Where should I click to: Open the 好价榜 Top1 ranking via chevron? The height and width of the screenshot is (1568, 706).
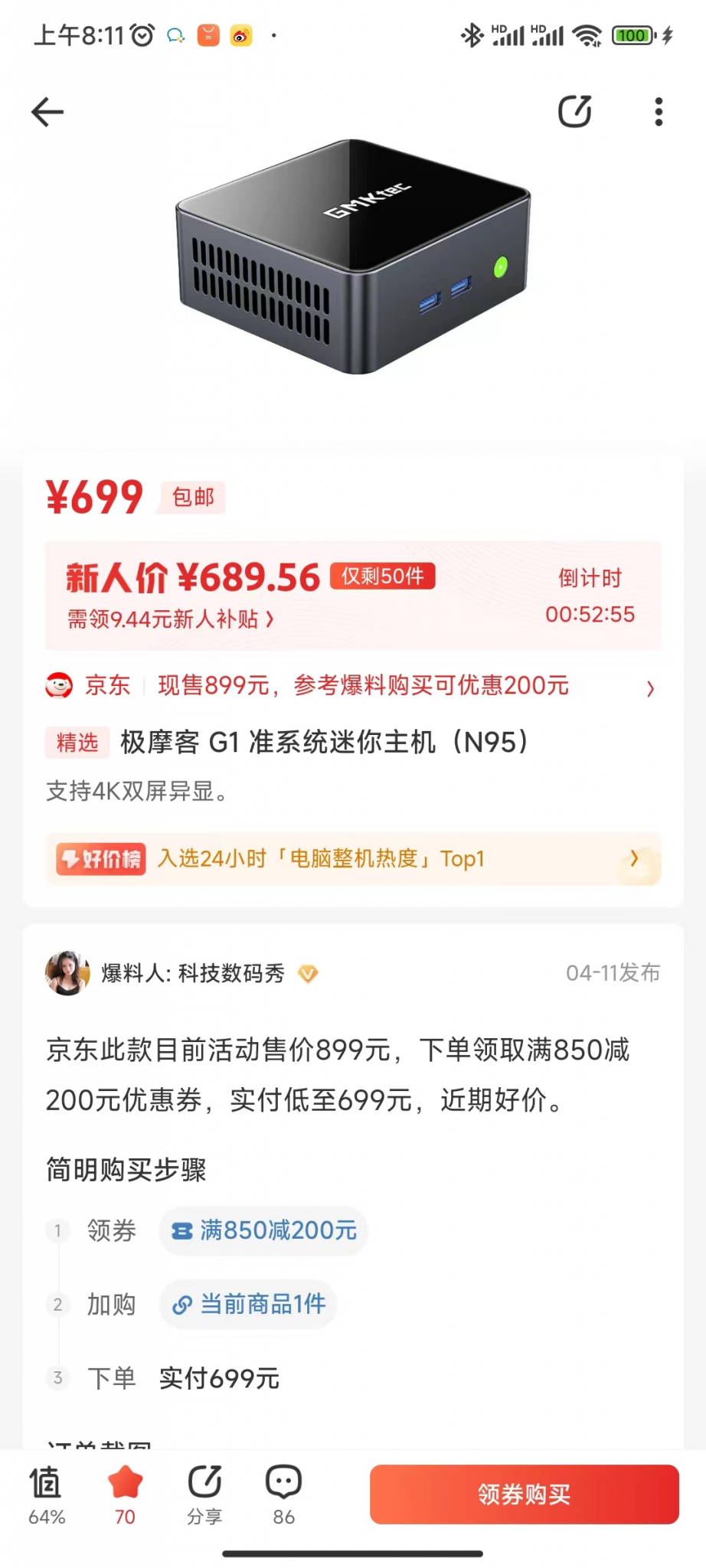click(634, 859)
